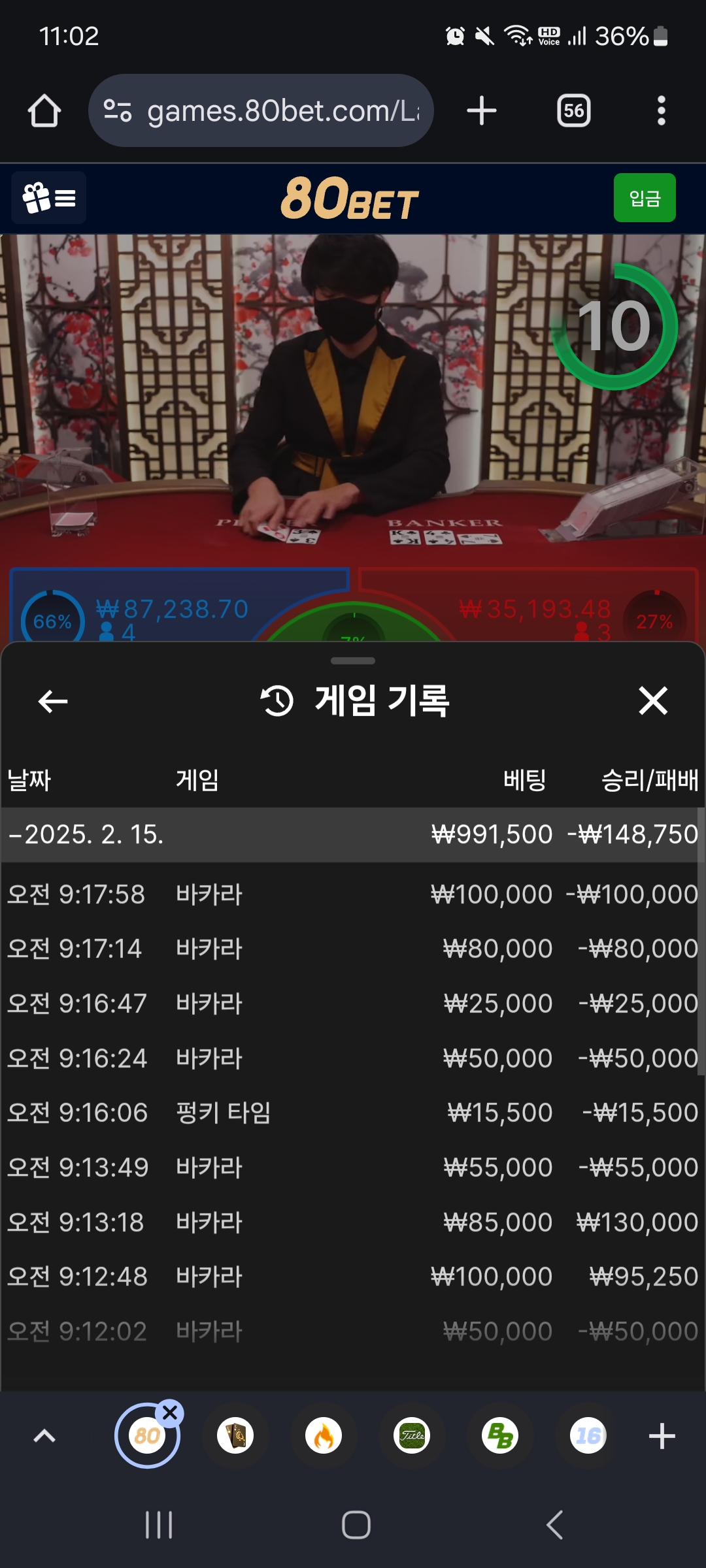
Task: Close the 80 tab in the tab strip
Action: point(170,1413)
